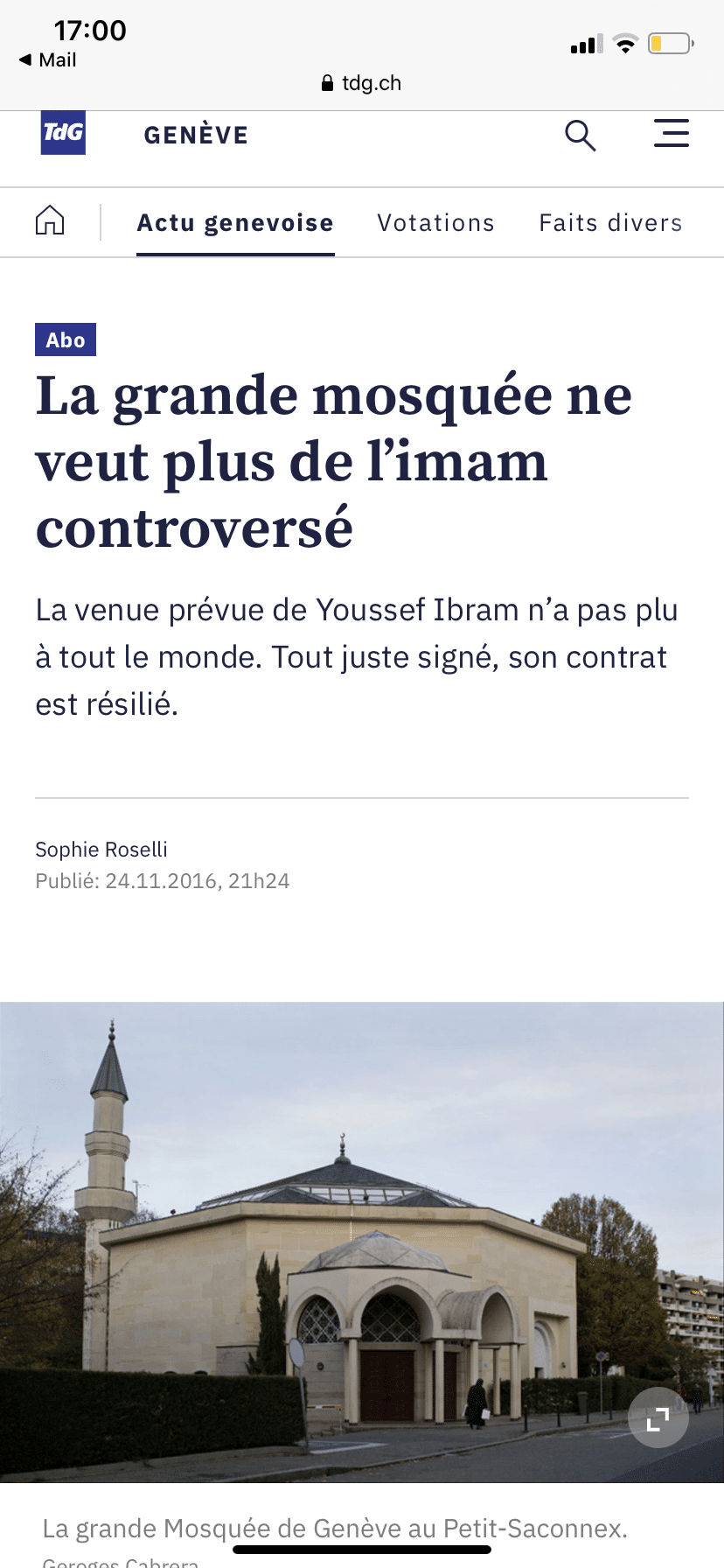The height and width of the screenshot is (1568, 724).
Task: Open the GENÈVE section link
Action: click(197, 134)
